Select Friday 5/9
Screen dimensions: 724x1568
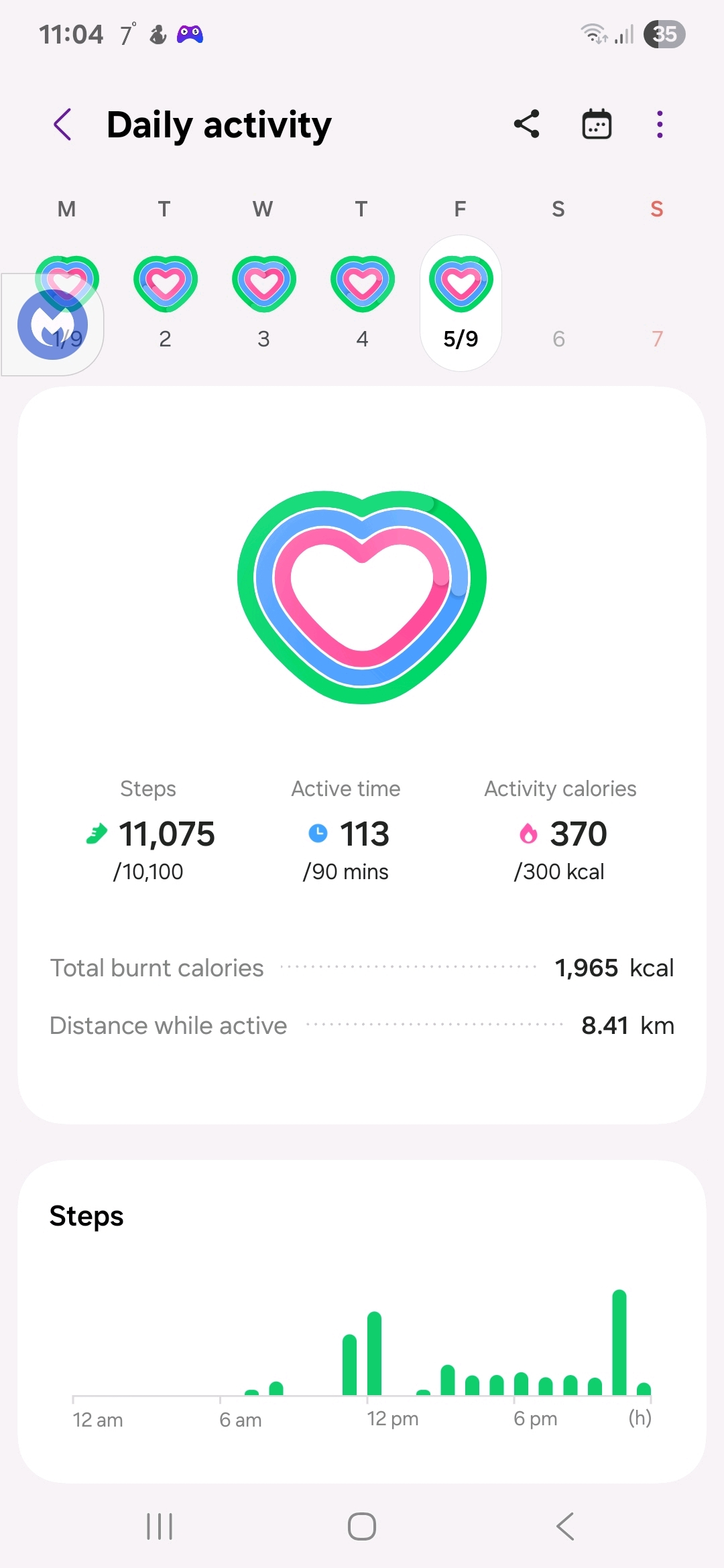point(461,303)
